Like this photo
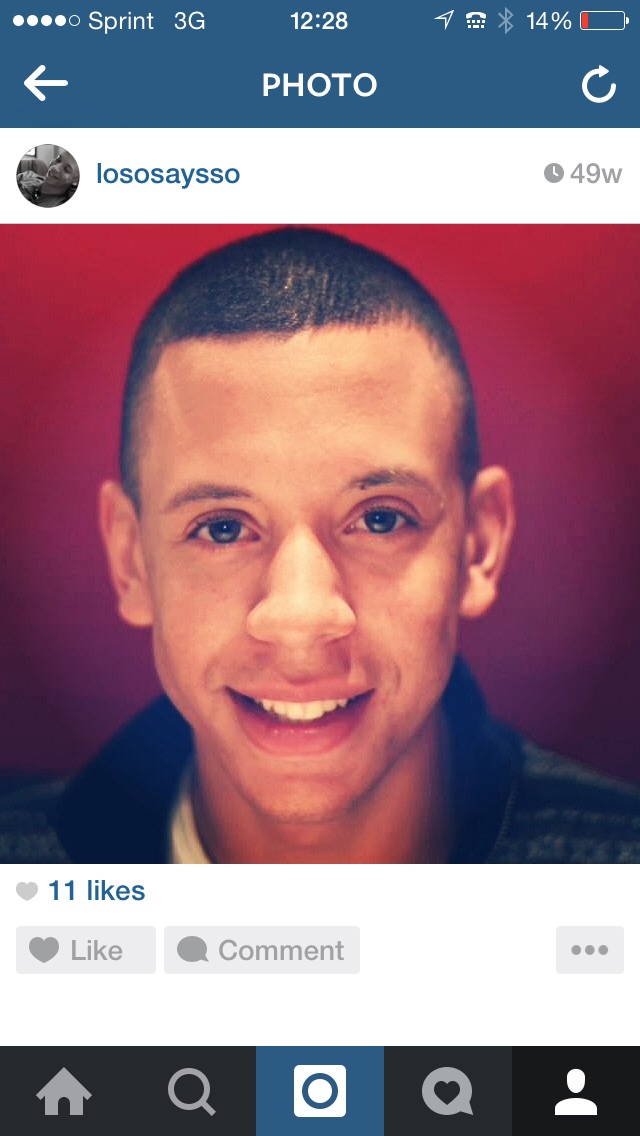The image size is (640, 1136). [86, 950]
